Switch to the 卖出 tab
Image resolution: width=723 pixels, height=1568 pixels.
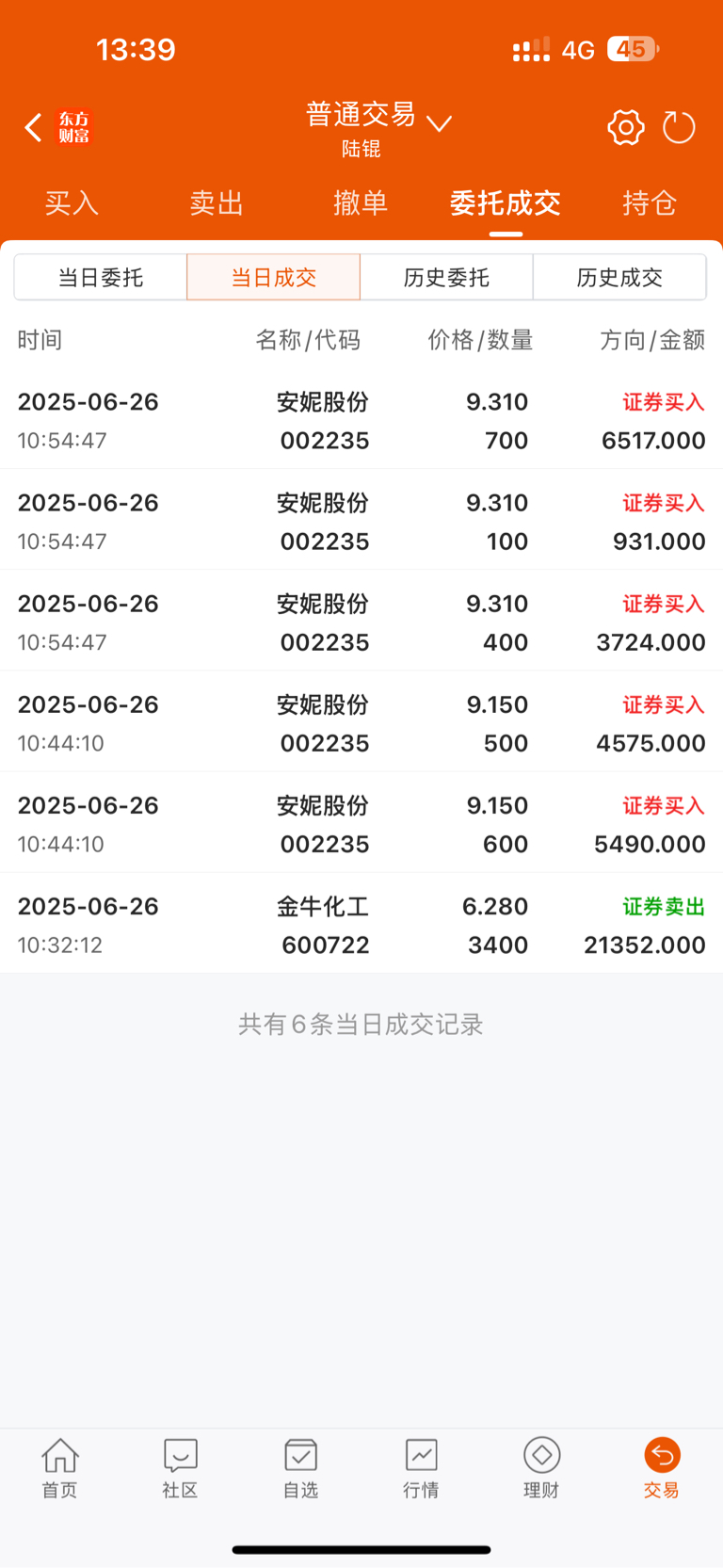point(217,203)
